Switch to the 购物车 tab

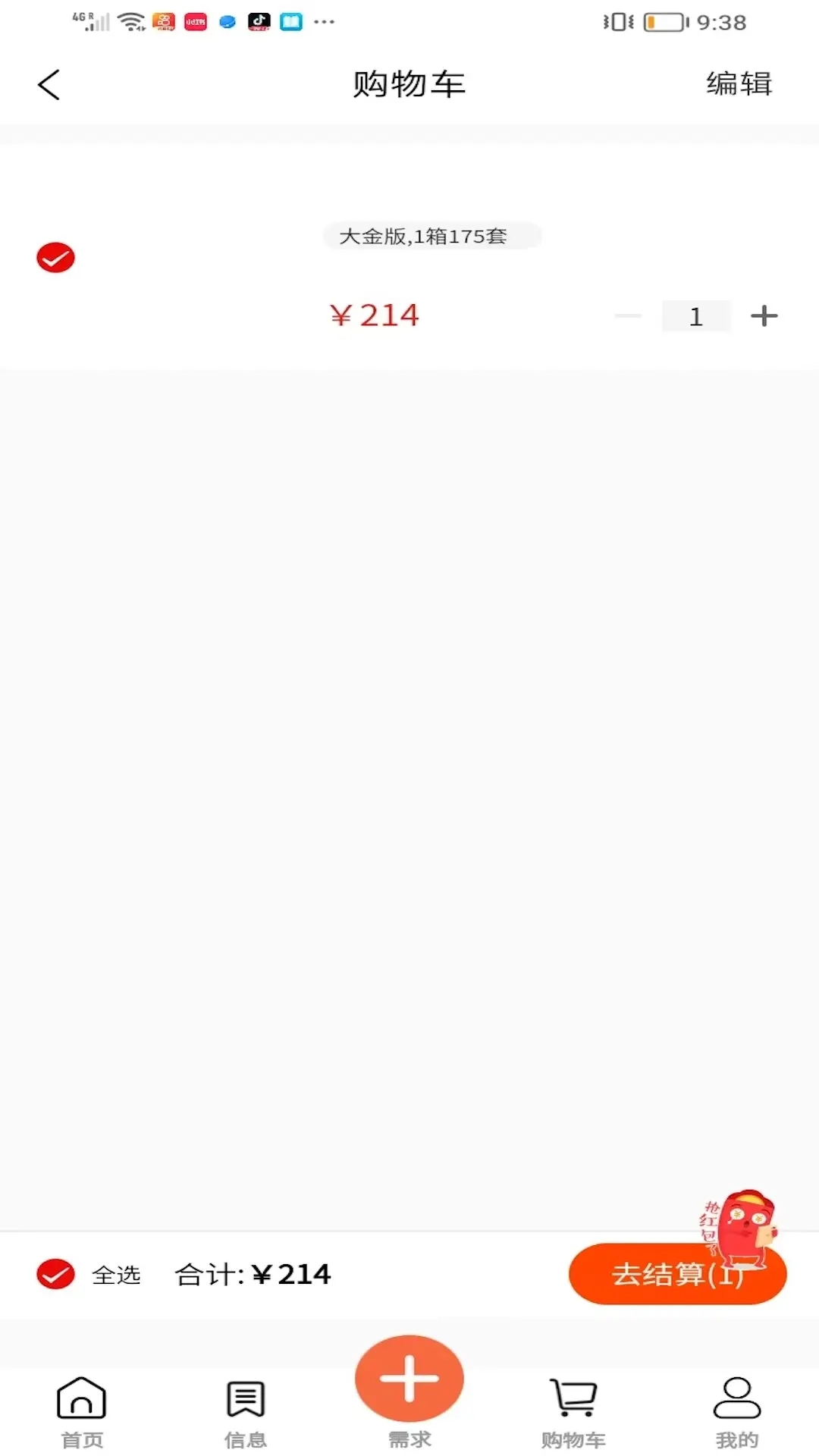pyautogui.click(x=573, y=1411)
